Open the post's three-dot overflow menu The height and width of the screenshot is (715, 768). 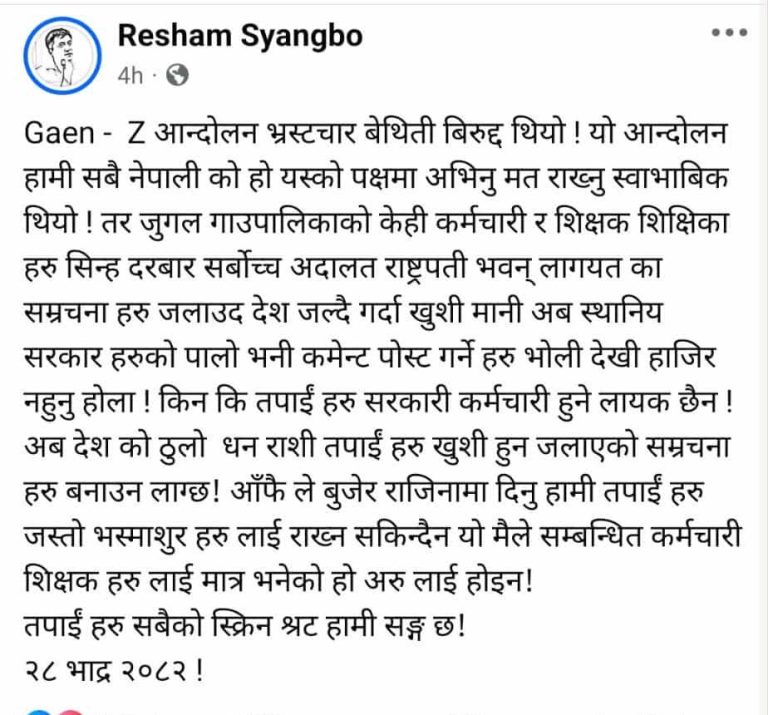tap(728, 33)
